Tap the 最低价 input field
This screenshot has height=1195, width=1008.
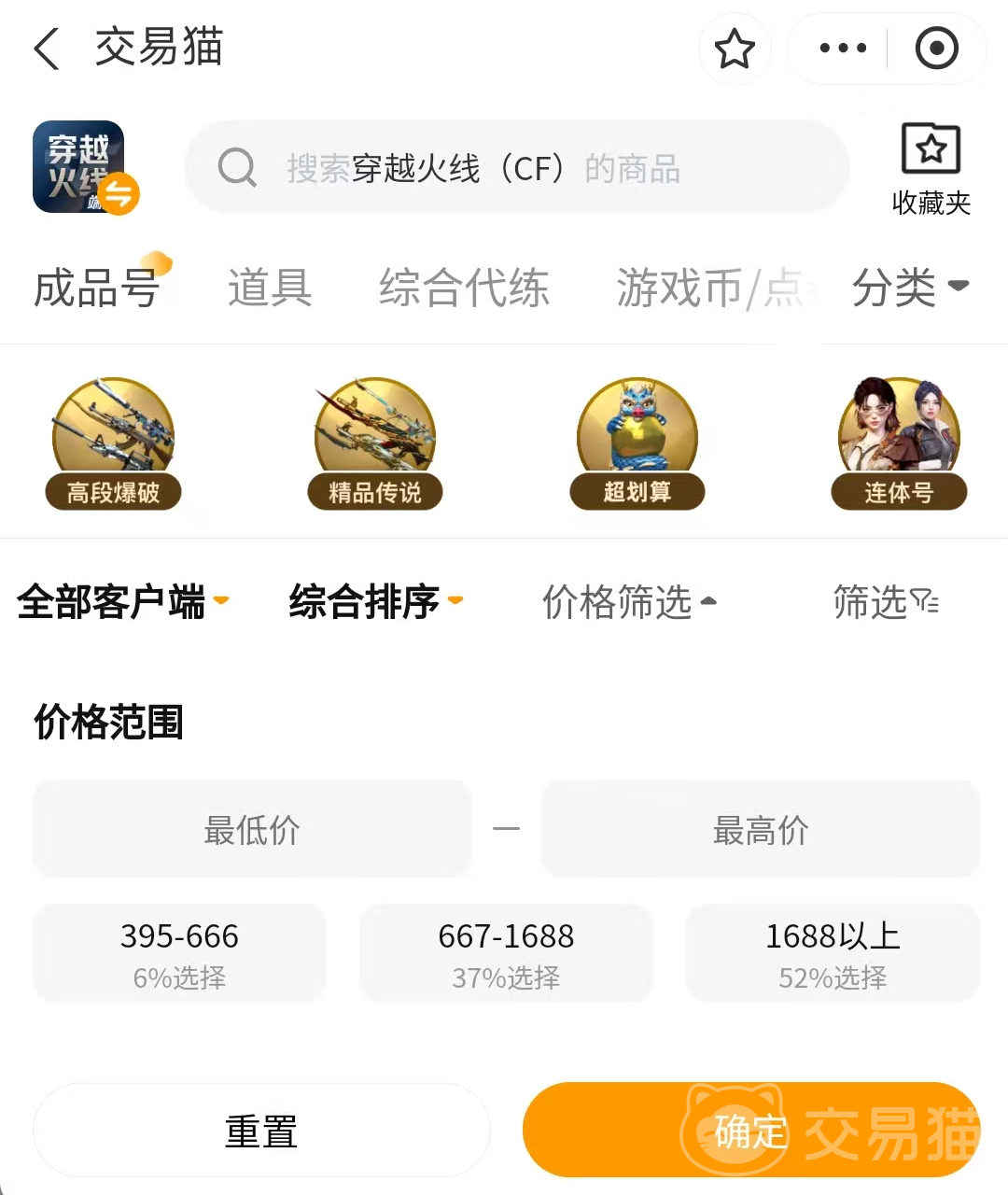[x=252, y=829]
